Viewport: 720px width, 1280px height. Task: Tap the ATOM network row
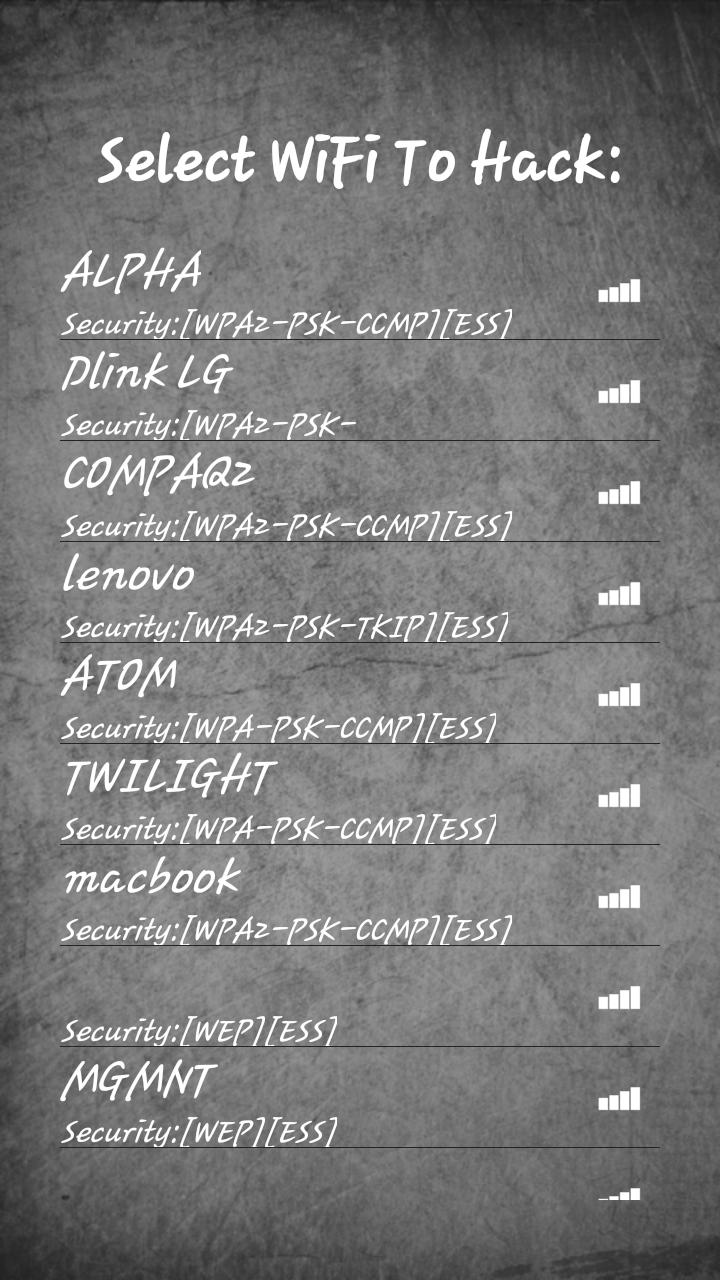click(359, 695)
